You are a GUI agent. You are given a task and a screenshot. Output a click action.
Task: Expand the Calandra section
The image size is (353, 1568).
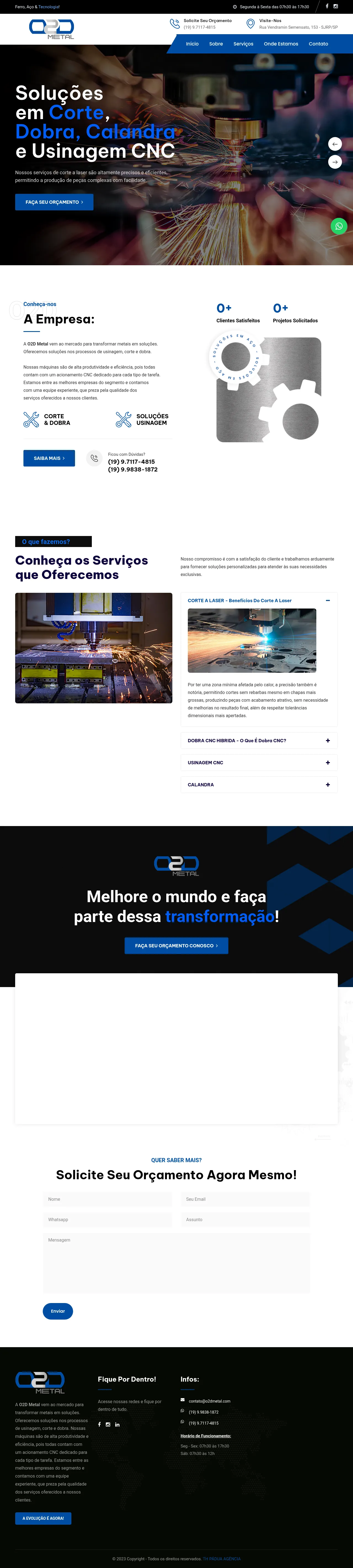click(x=327, y=785)
